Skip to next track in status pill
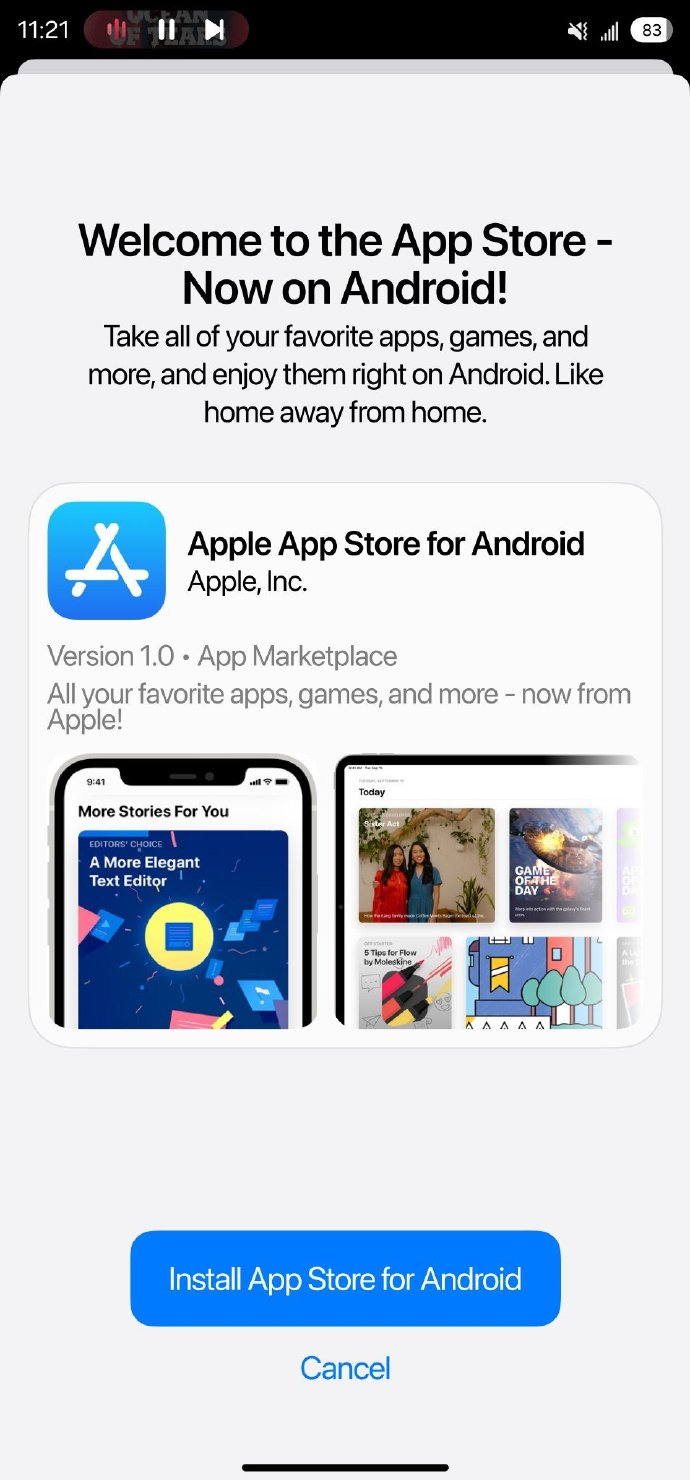 tap(215, 30)
